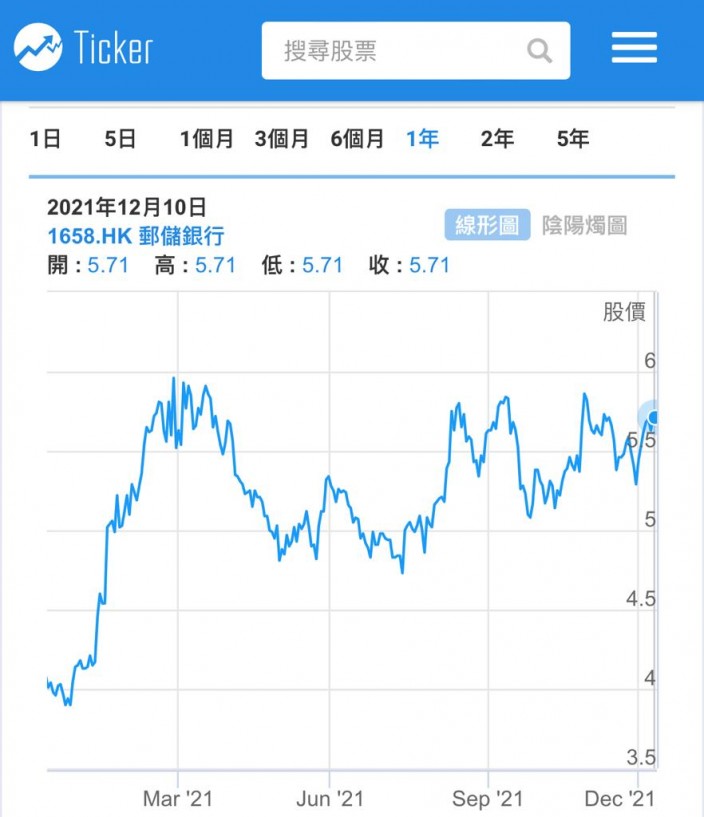Tap the magnifying glass search icon

(x=539, y=51)
